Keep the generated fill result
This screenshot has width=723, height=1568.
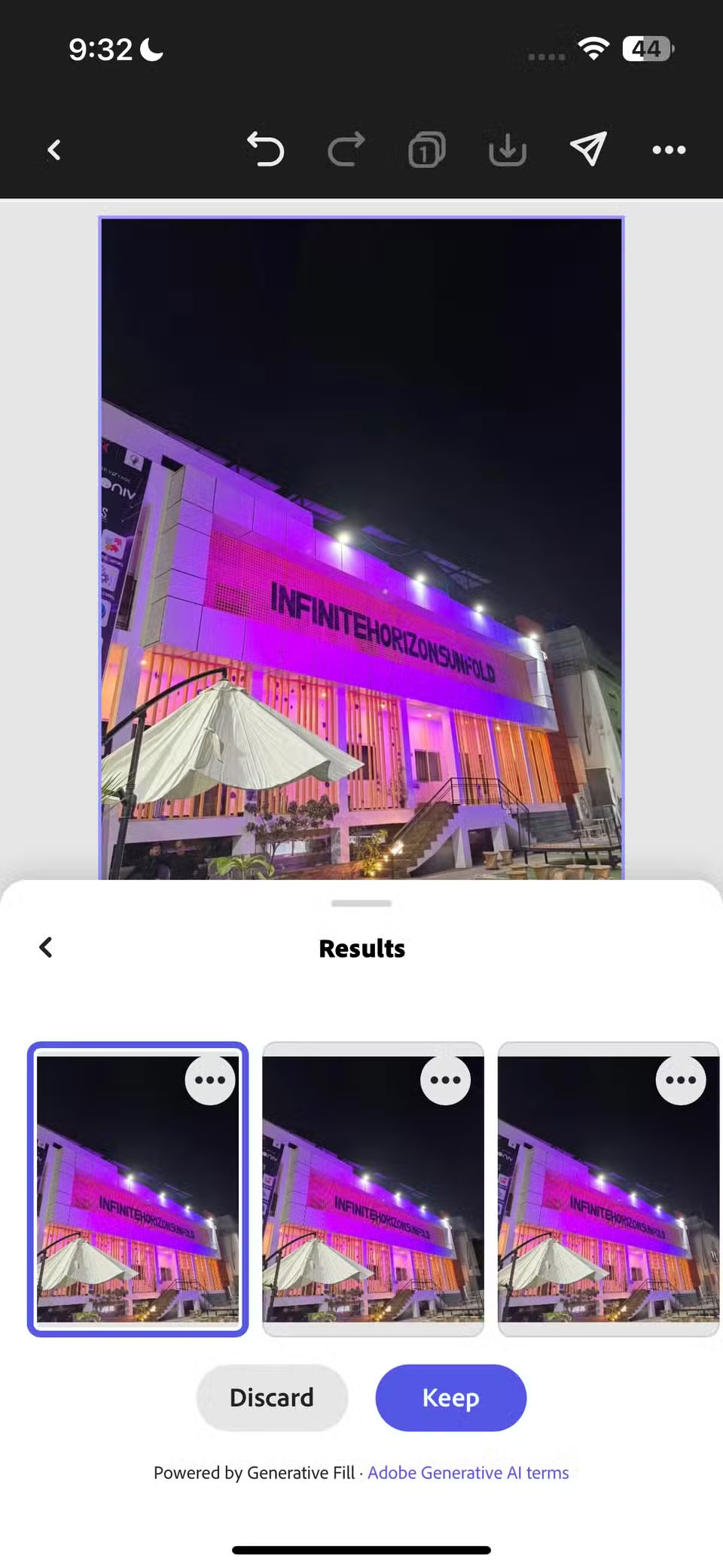tap(450, 1397)
